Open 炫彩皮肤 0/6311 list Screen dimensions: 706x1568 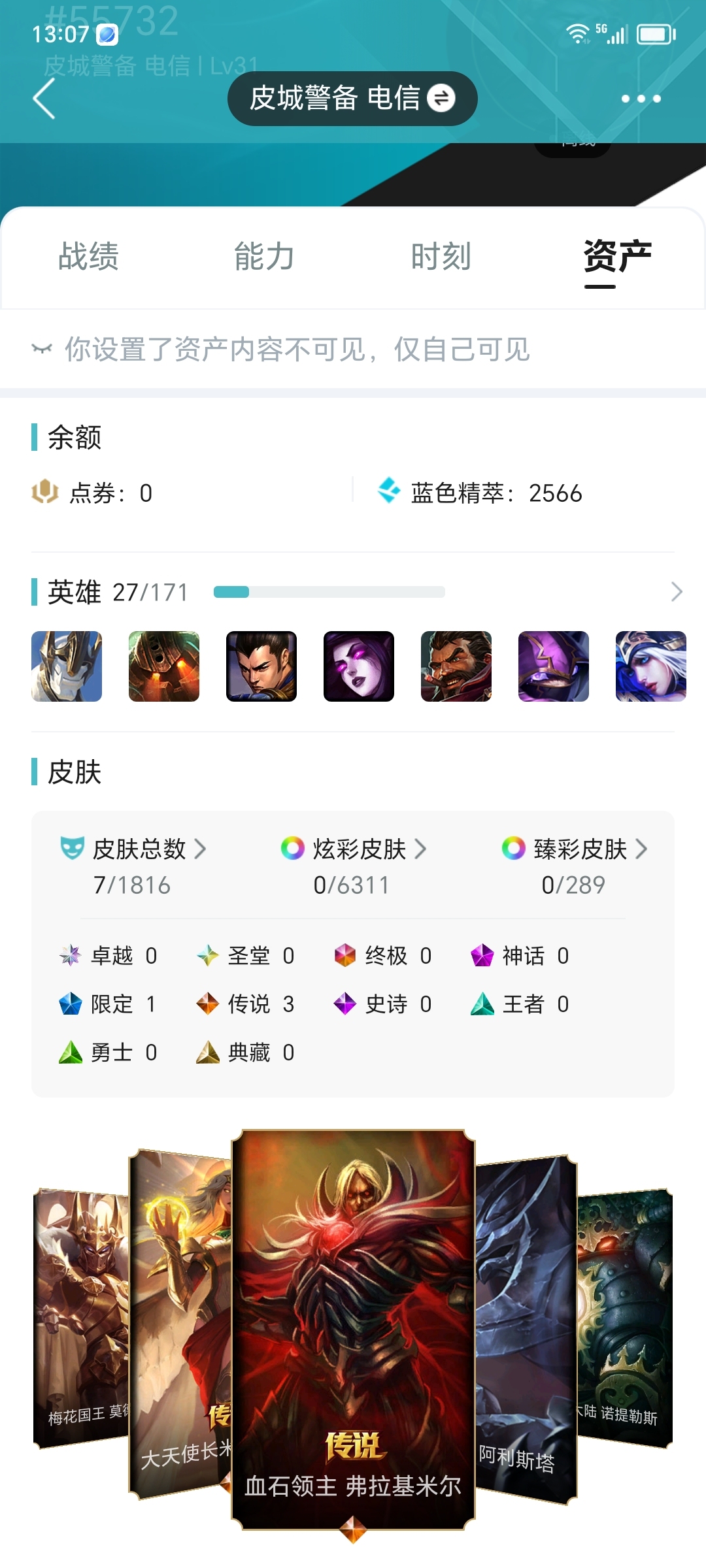pos(353,866)
